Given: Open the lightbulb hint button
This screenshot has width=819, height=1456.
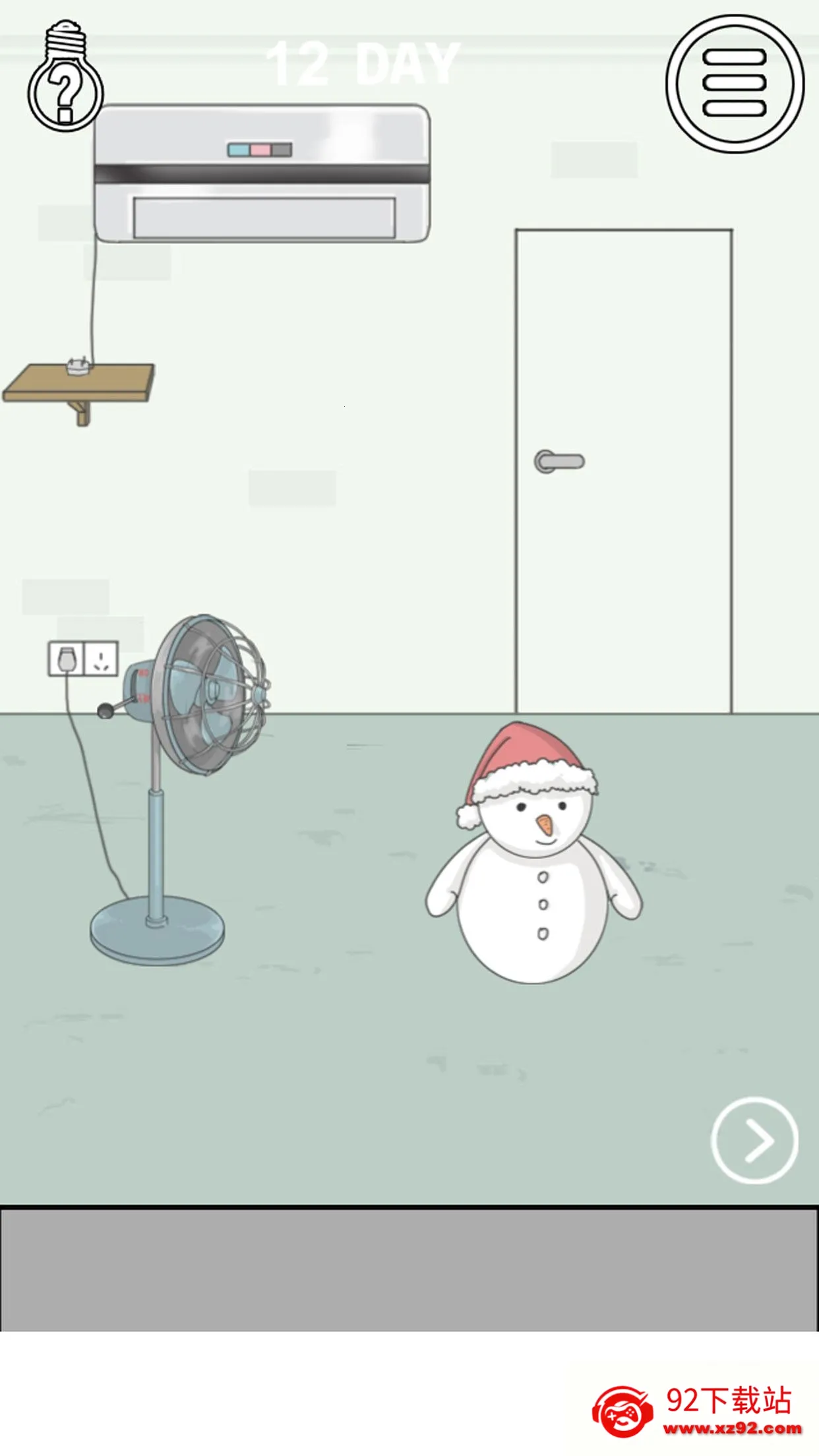Looking at the screenshot, I should 65,78.
